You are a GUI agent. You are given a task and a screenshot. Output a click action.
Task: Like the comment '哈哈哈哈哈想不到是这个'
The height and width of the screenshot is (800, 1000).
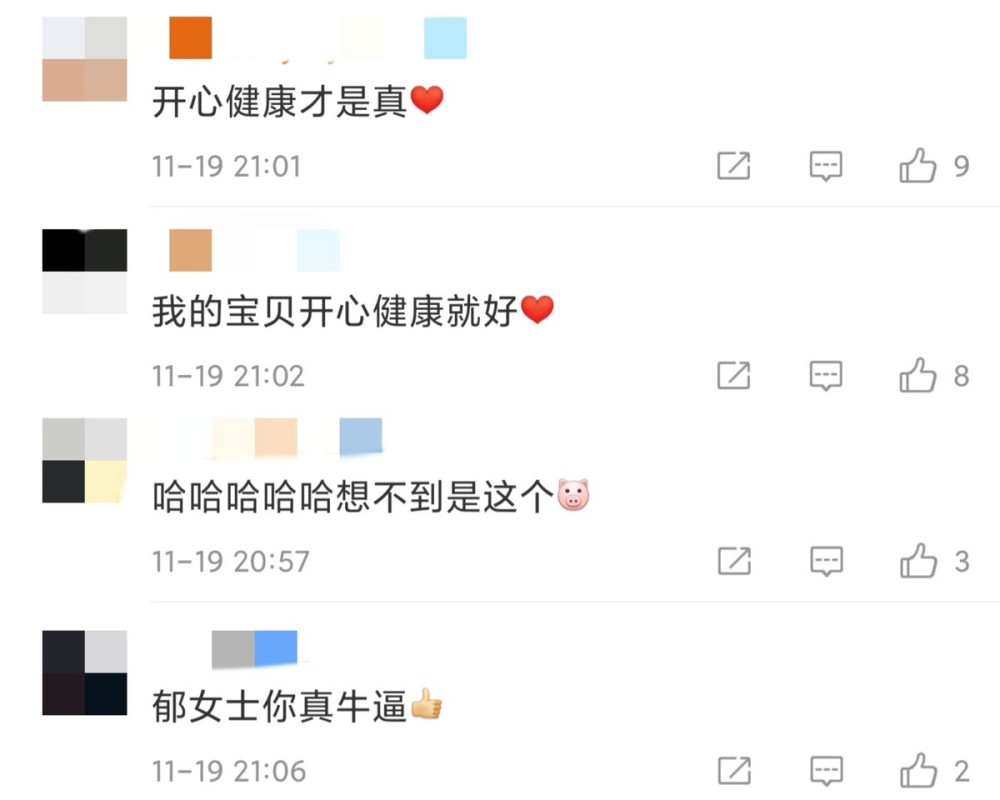(918, 562)
